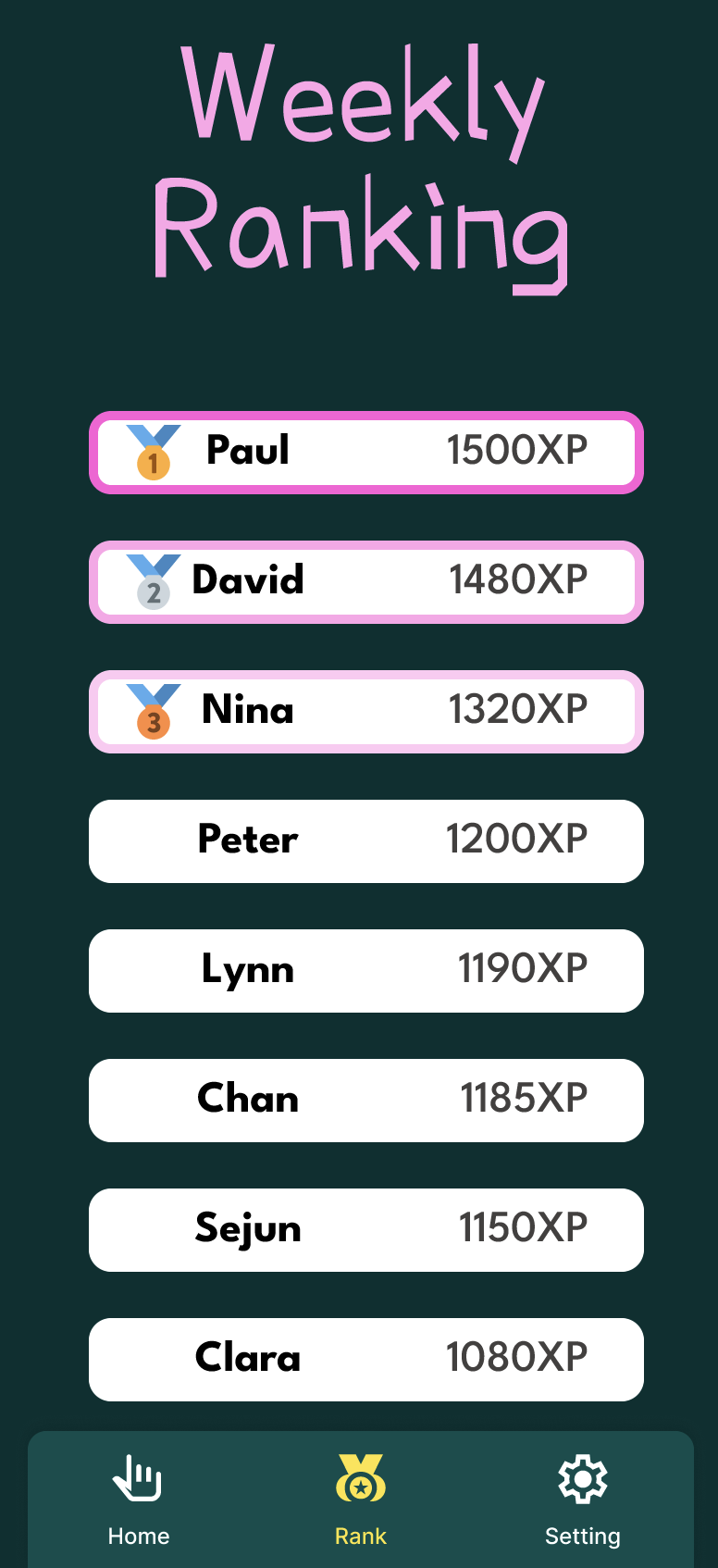Select Paul's ranking entry
Image resolution: width=718 pixels, height=1568 pixels.
click(x=366, y=452)
